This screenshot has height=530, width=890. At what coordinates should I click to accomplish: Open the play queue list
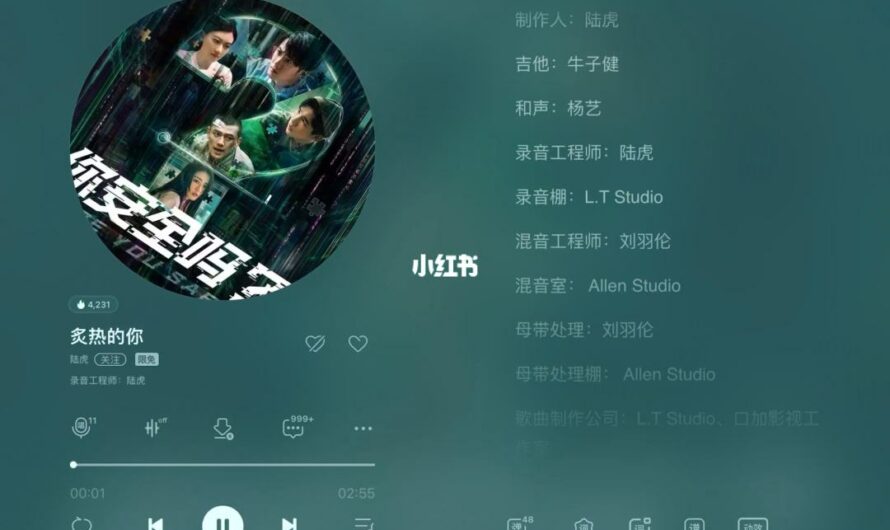point(363,523)
